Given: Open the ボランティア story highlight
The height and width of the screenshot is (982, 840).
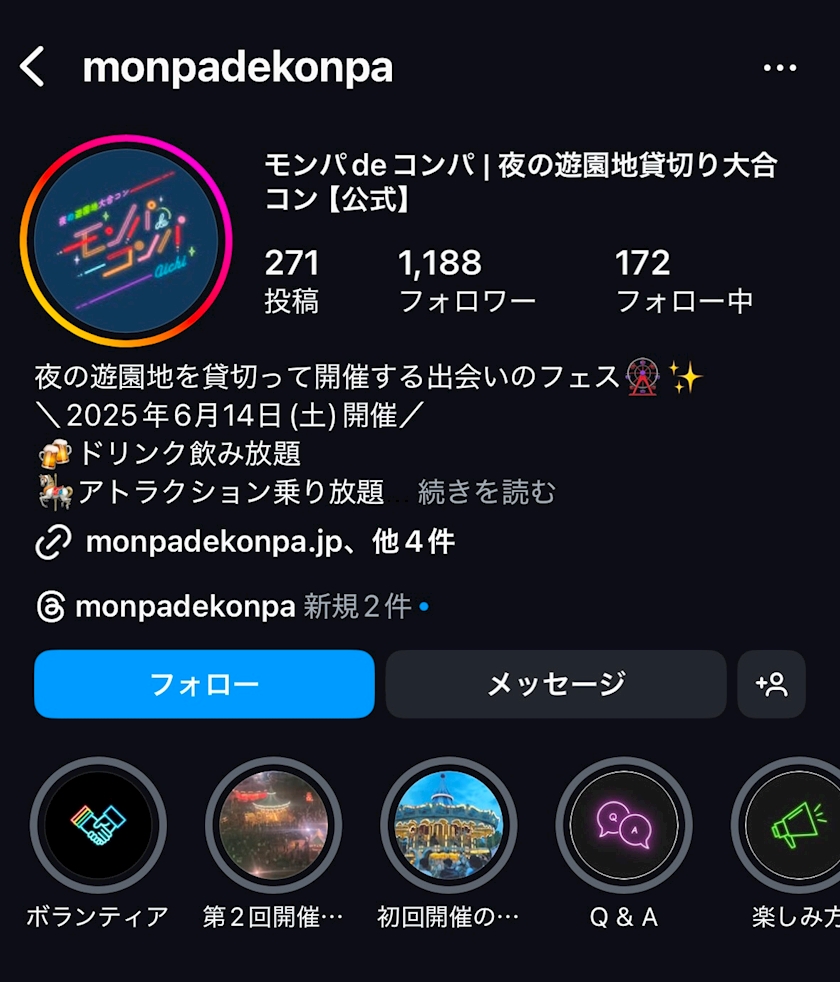Looking at the screenshot, I should coord(98,825).
